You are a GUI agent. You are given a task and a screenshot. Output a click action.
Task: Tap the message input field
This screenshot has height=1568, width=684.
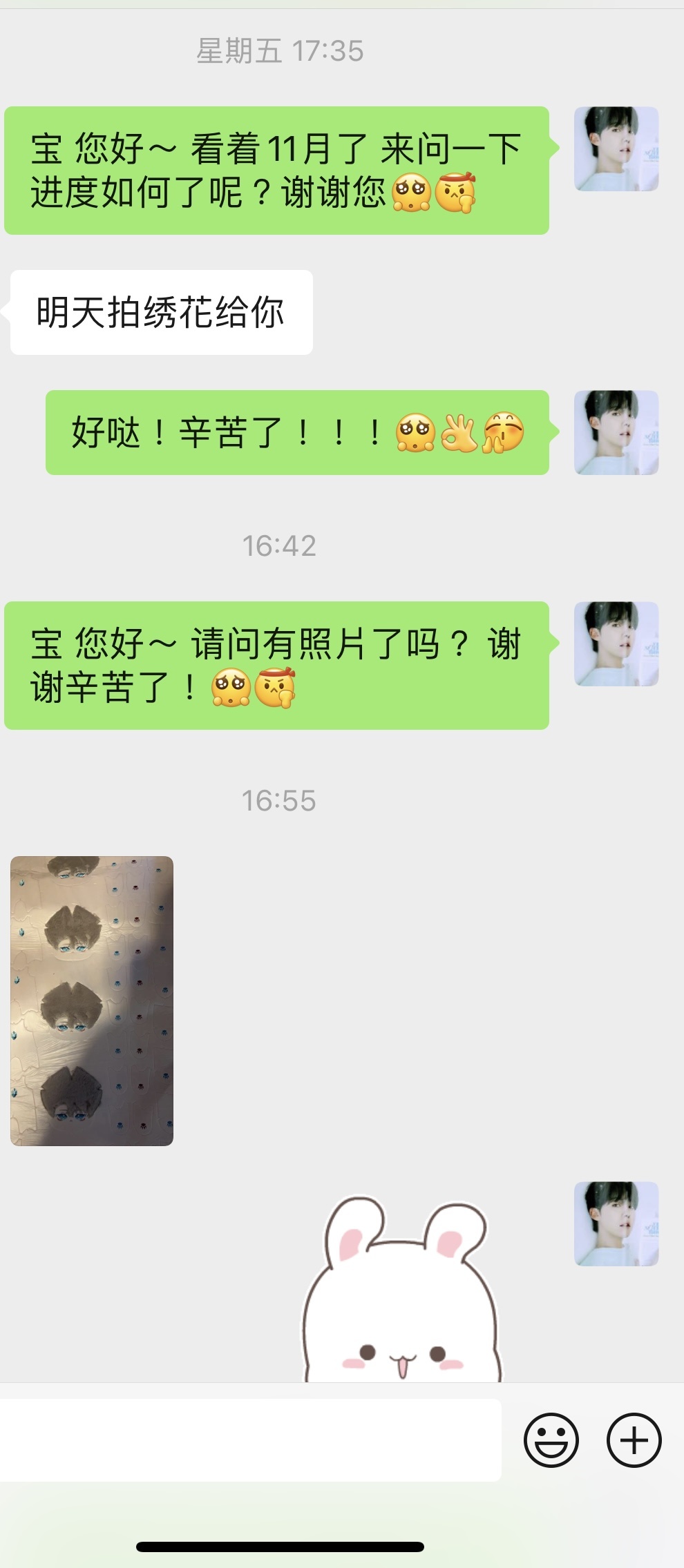250,1440
